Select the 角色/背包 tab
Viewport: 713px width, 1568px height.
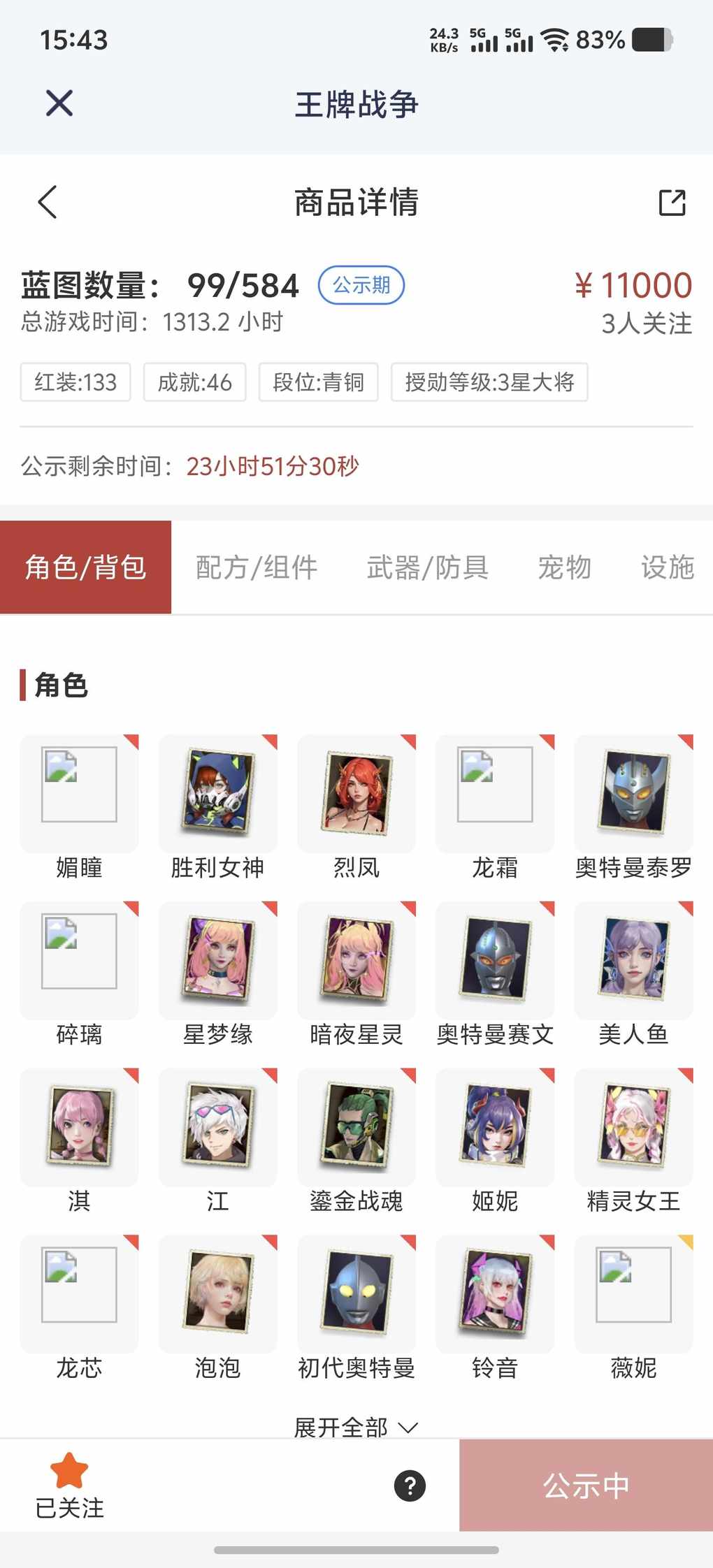pos(85,567)
